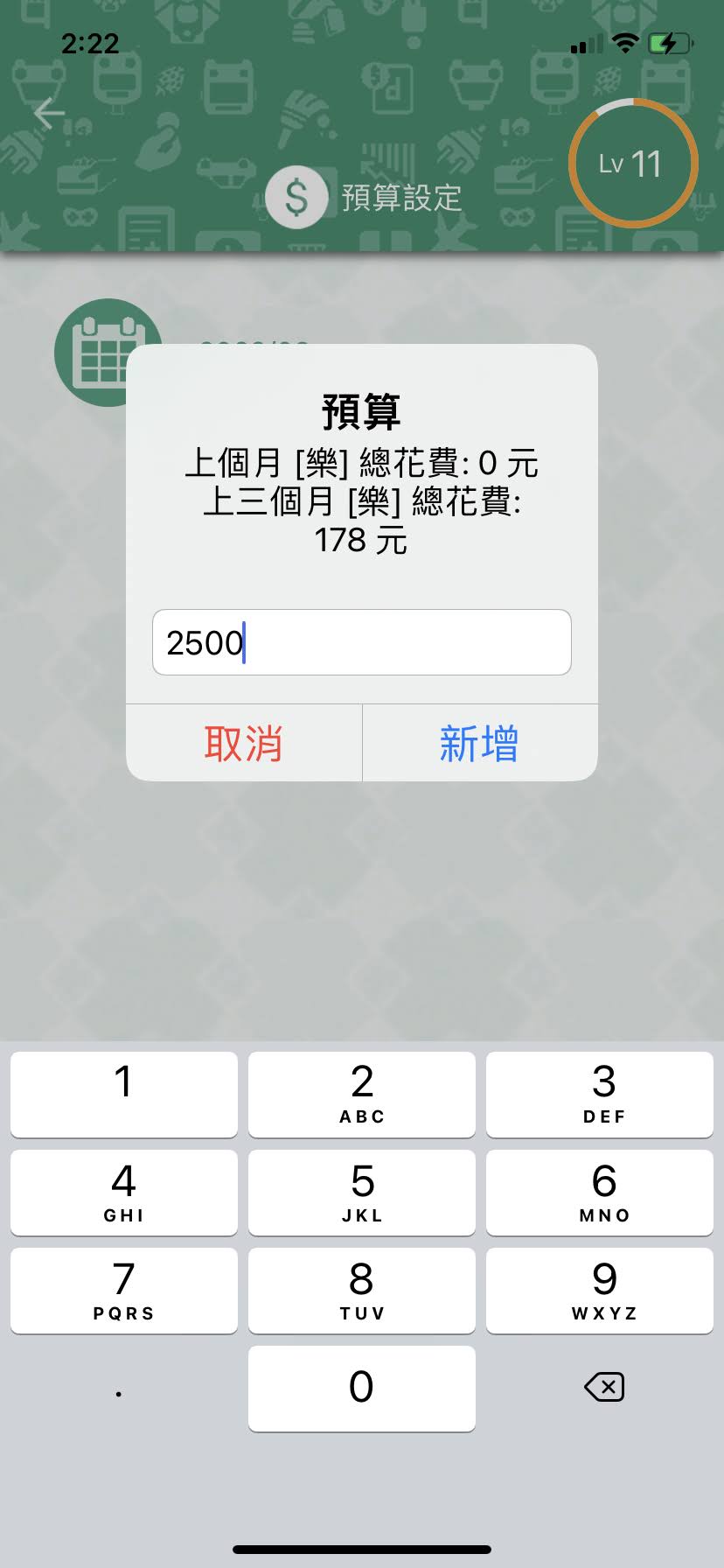The height and width of the screenshot is (1568, 724).
Task: Type digit 5 on the keypad
Action: coord(362,1193)
